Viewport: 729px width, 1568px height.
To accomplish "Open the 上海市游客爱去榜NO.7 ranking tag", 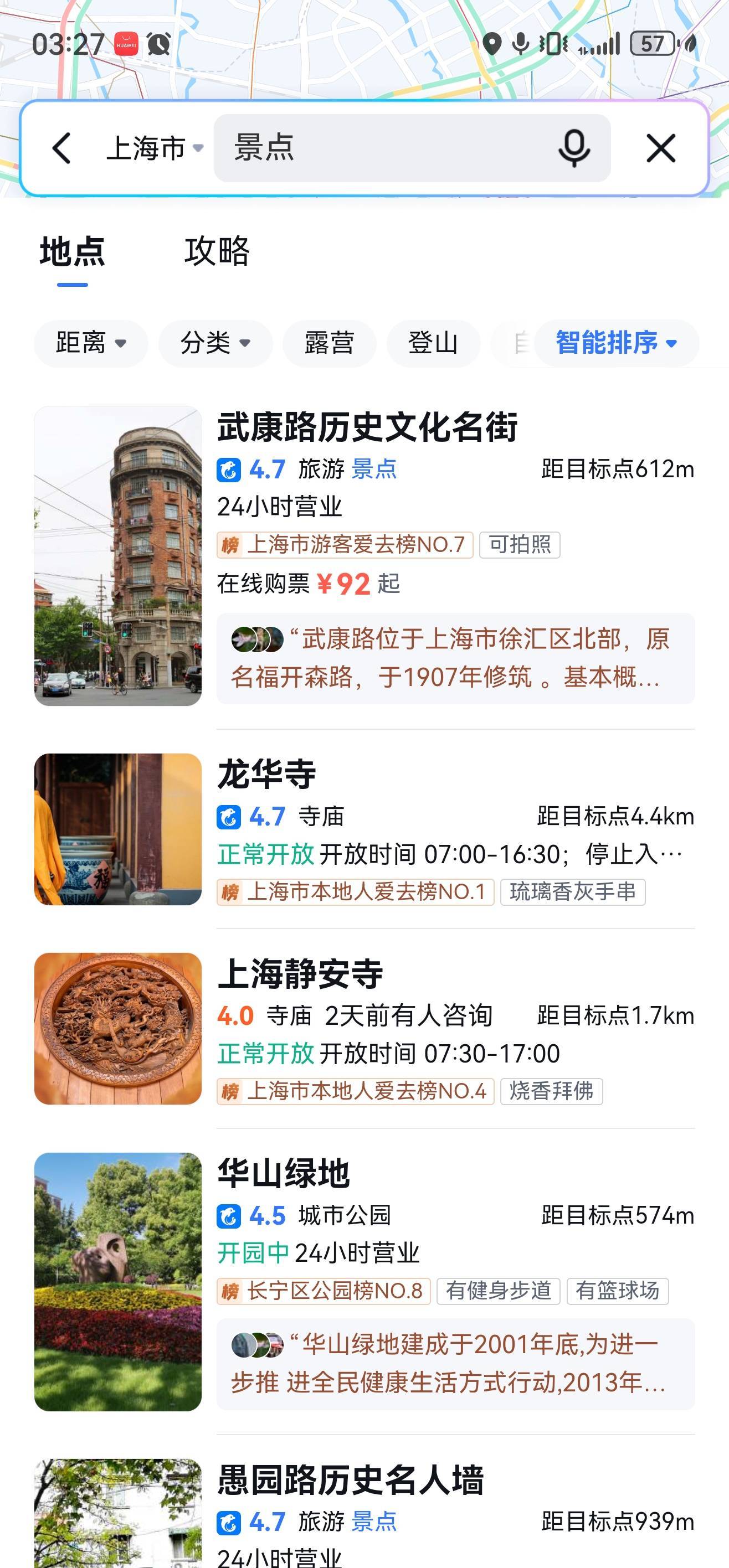I will 345,545.
